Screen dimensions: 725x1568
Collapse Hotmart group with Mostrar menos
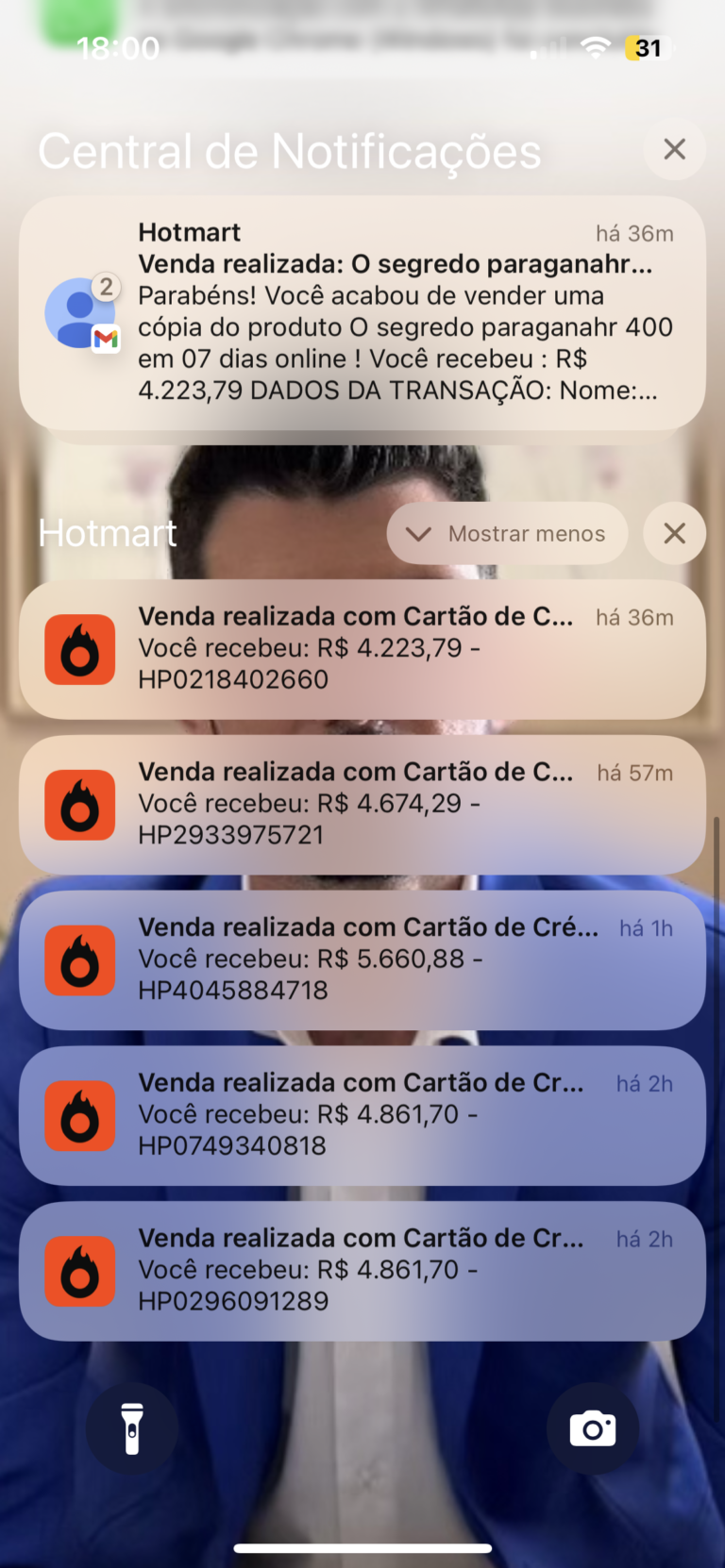pos(508,534)
